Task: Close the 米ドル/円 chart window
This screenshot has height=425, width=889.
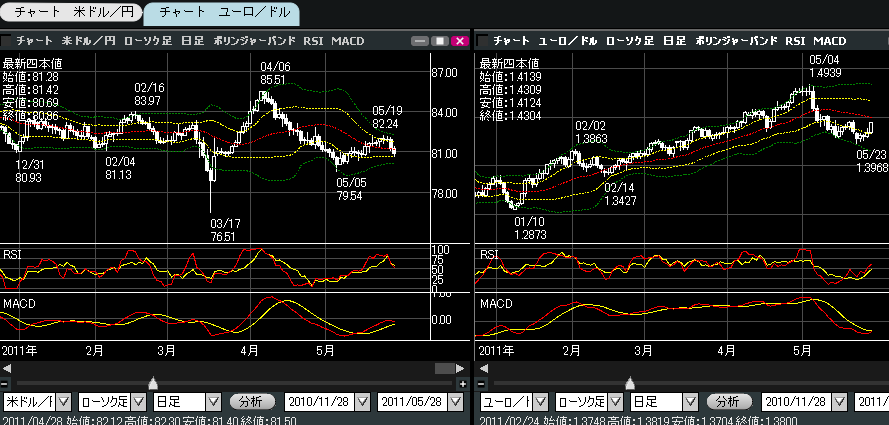Action: [460, 41]
